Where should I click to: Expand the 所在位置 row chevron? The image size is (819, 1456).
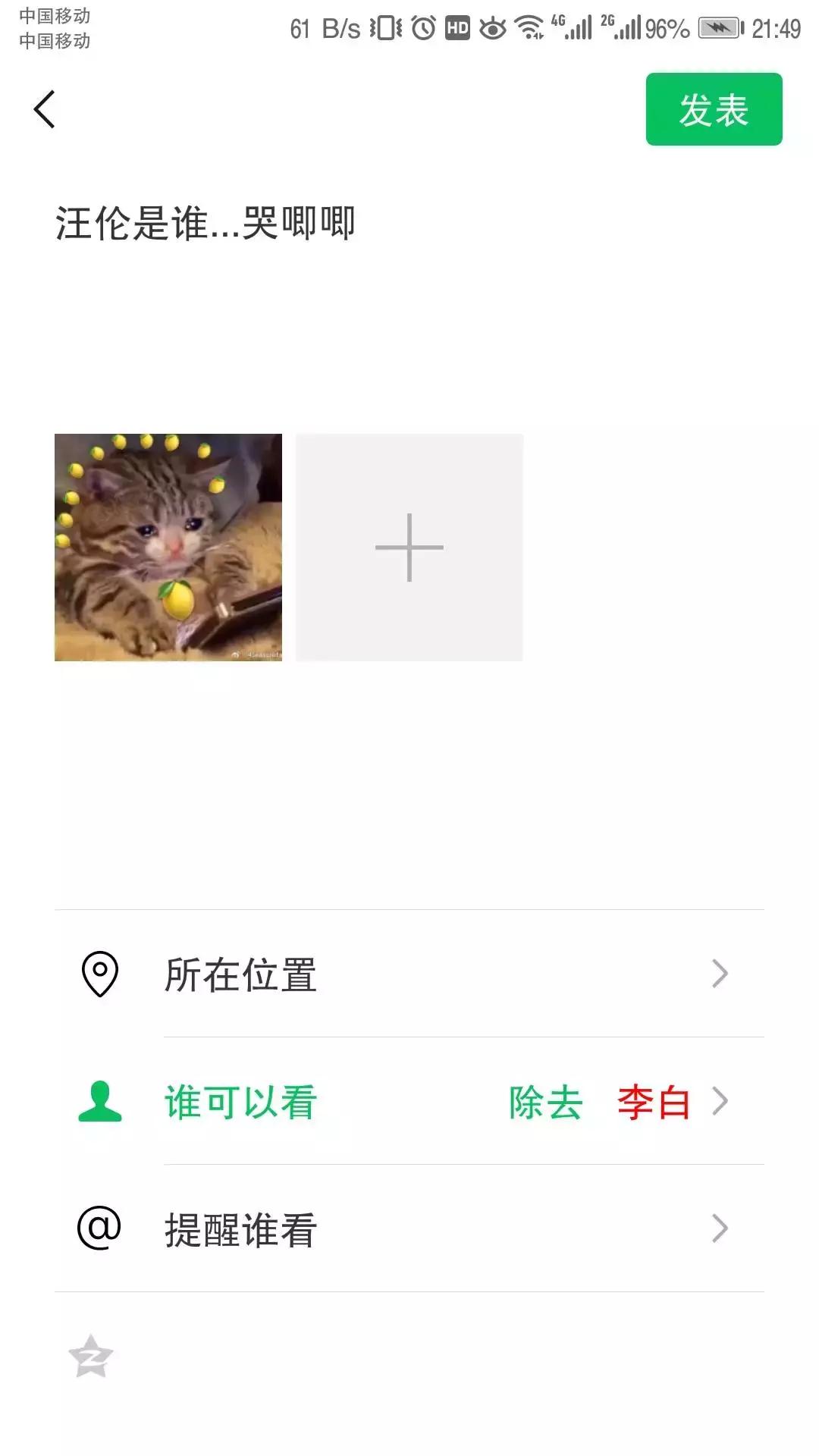click(x=720, y=975)
